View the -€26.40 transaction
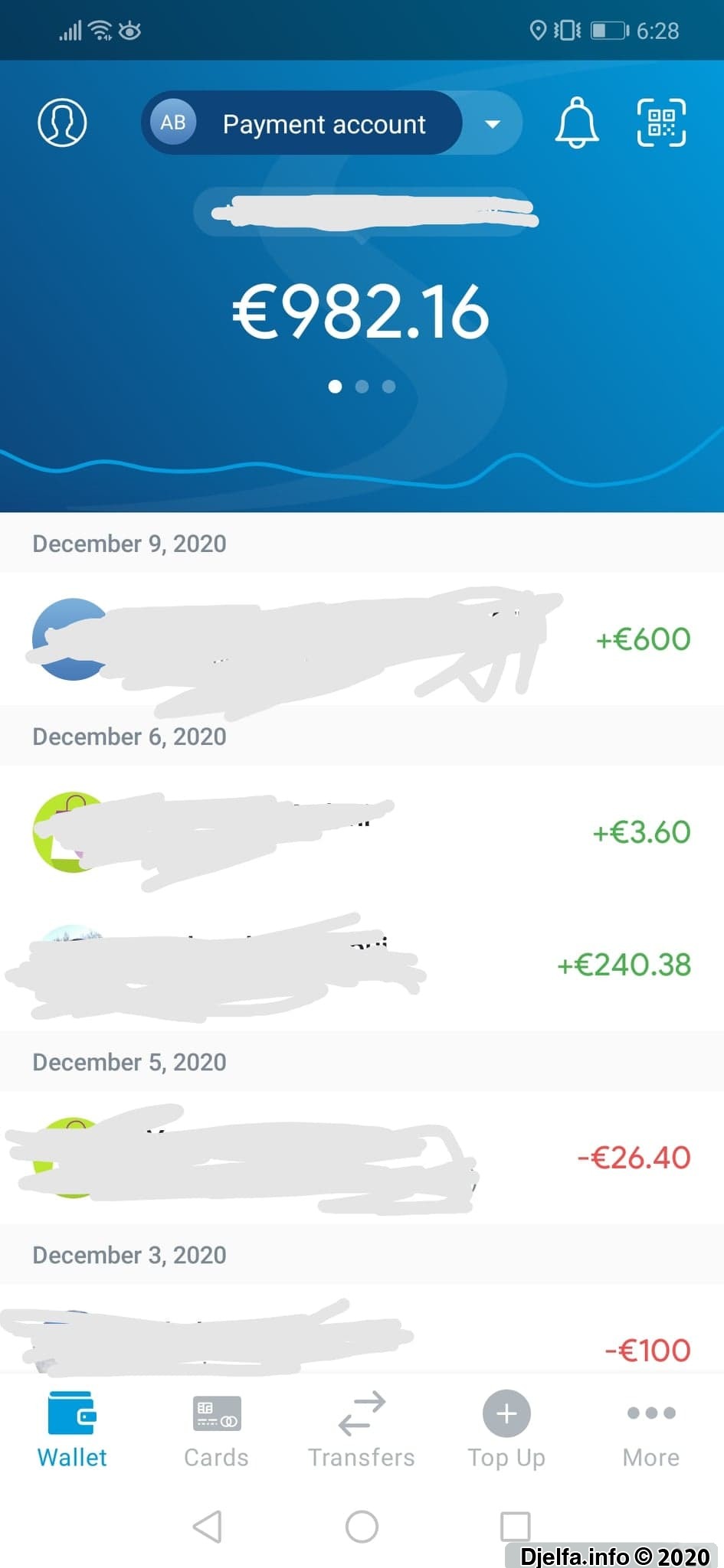The width and height of the screenshot is (724, 1568). point(362,1158)
